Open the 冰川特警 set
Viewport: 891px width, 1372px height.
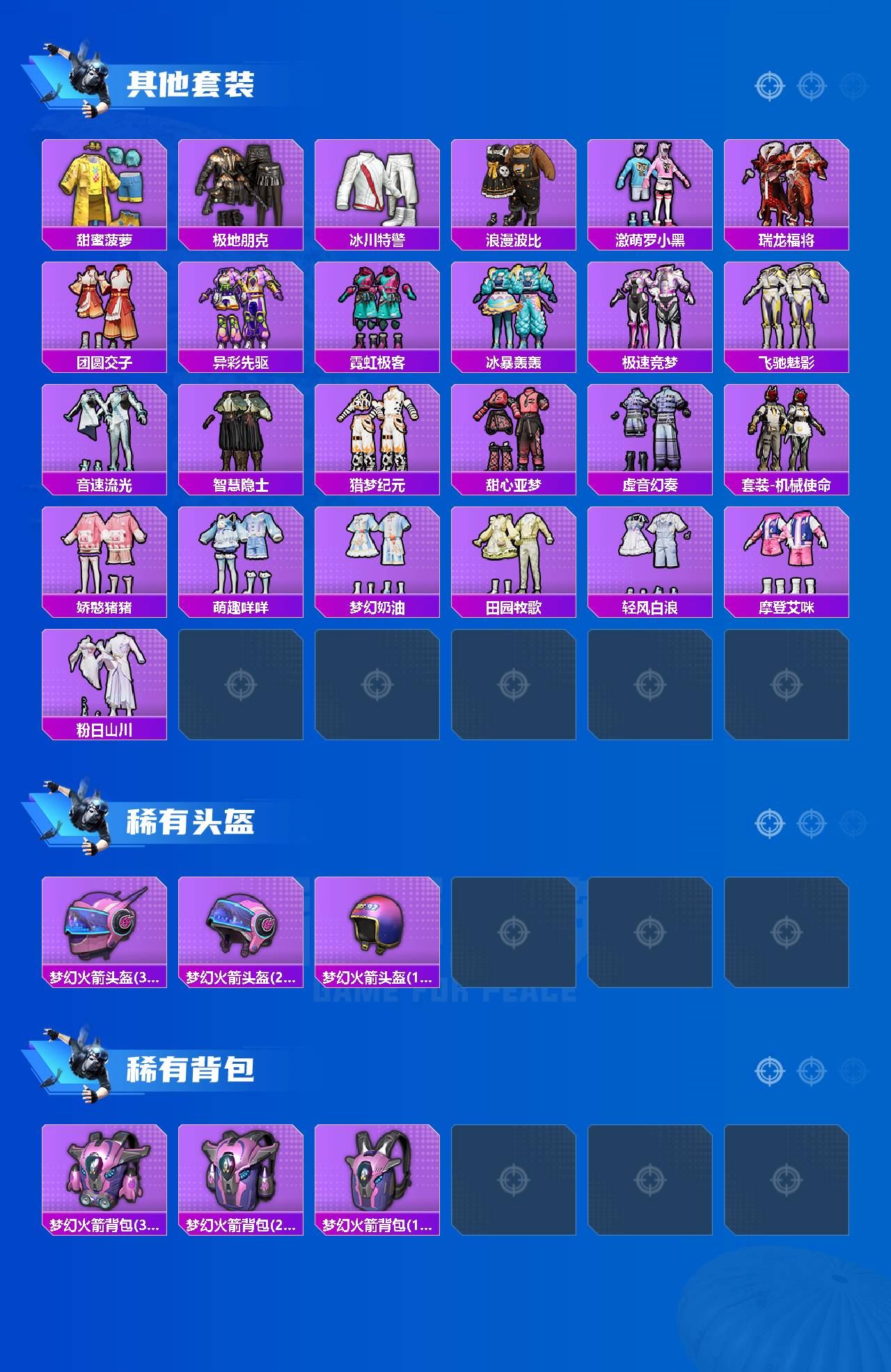pos(377,184)
